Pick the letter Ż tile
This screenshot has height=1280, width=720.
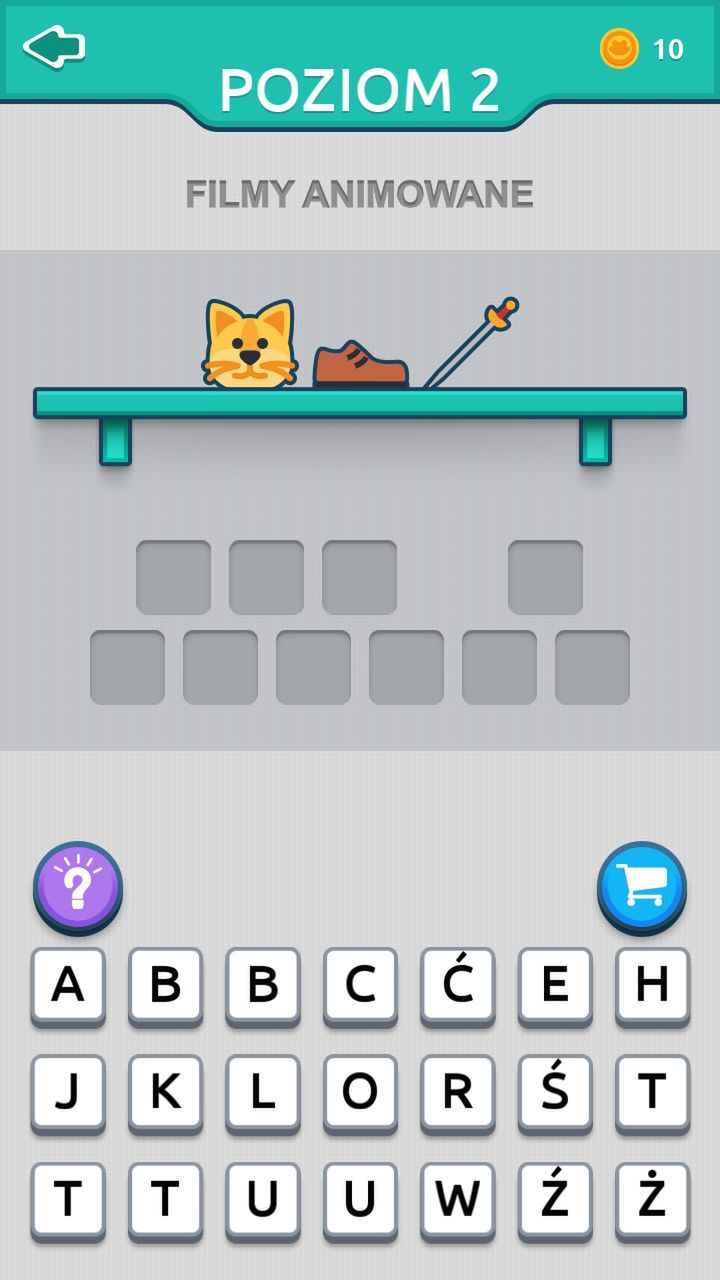(x=652, y=1200)
